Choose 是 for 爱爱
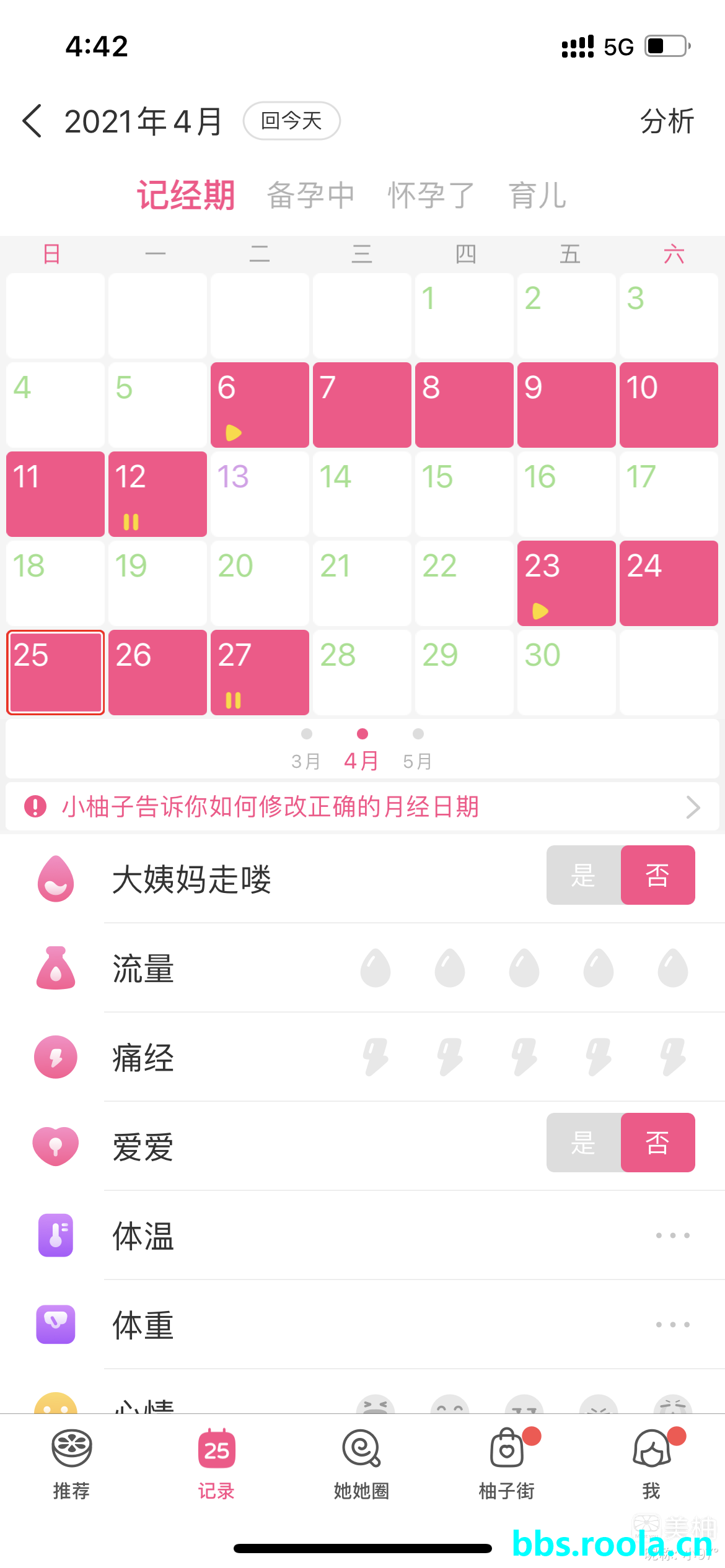This screenshot has height=1568, width=725. click(583, 1143)
